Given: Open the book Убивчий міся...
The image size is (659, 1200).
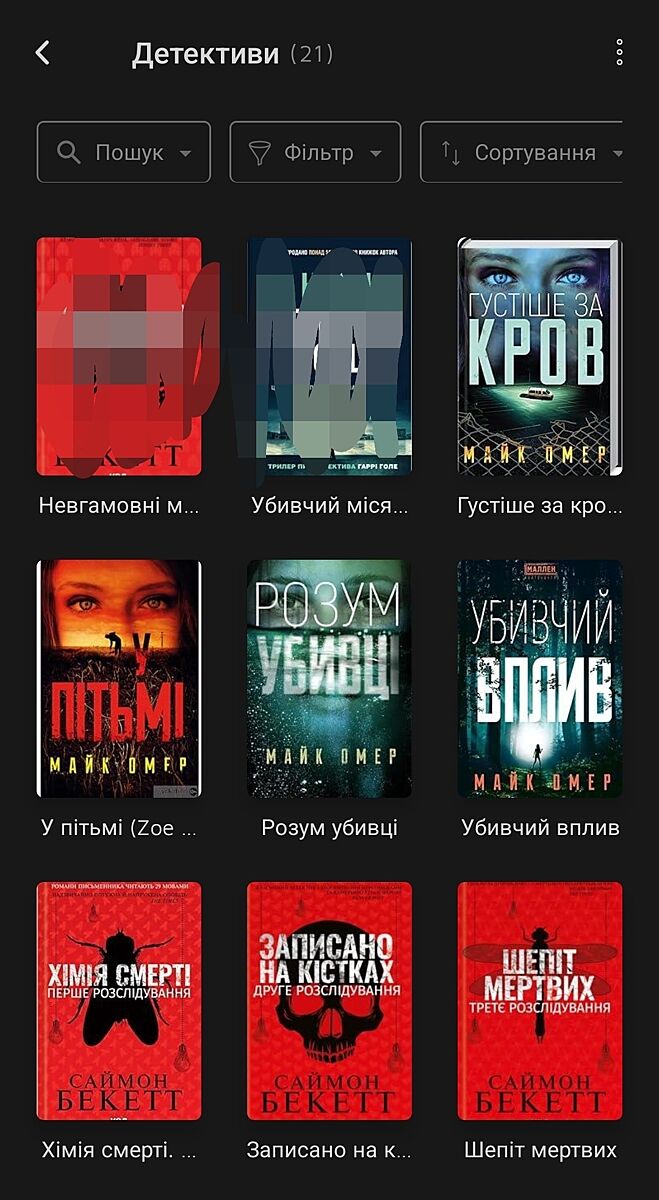Looking at the screenshot, I should [x=329, y=356].
